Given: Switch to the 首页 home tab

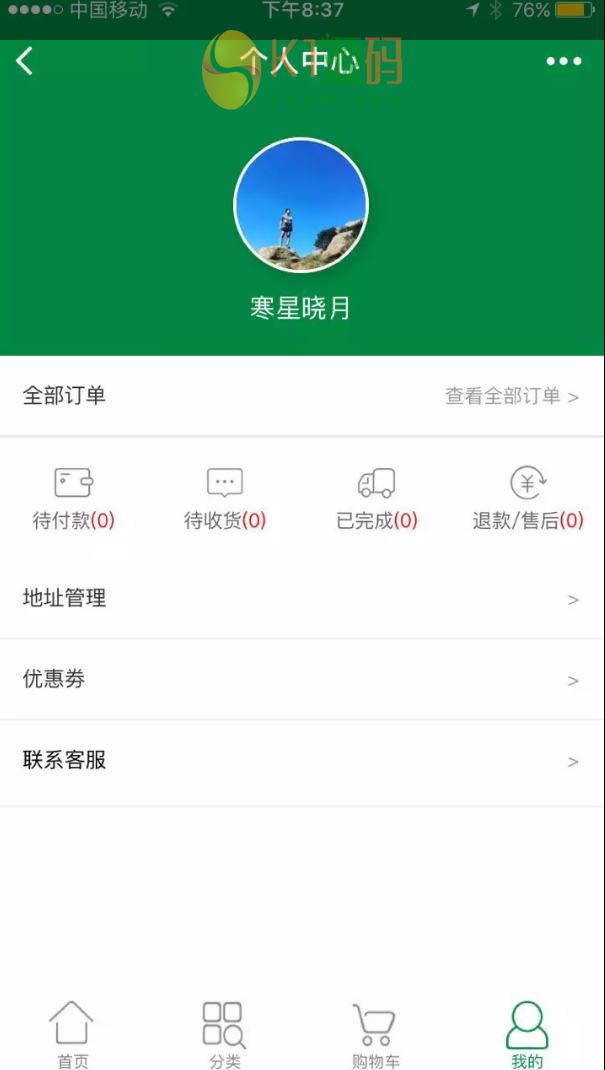Looking at the screenshot, I should click(x=72, y=1034).
